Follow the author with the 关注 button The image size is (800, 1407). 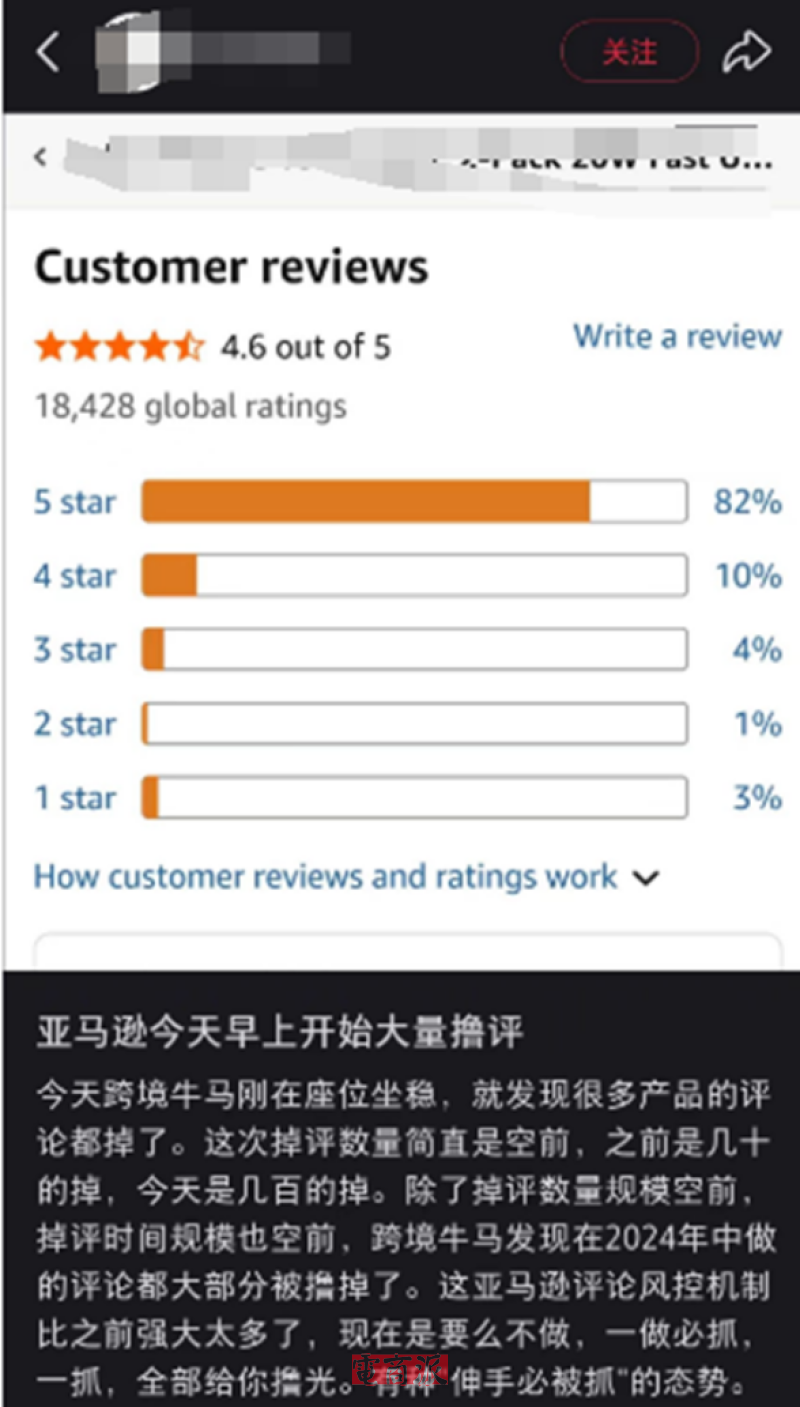coord(629,52)
